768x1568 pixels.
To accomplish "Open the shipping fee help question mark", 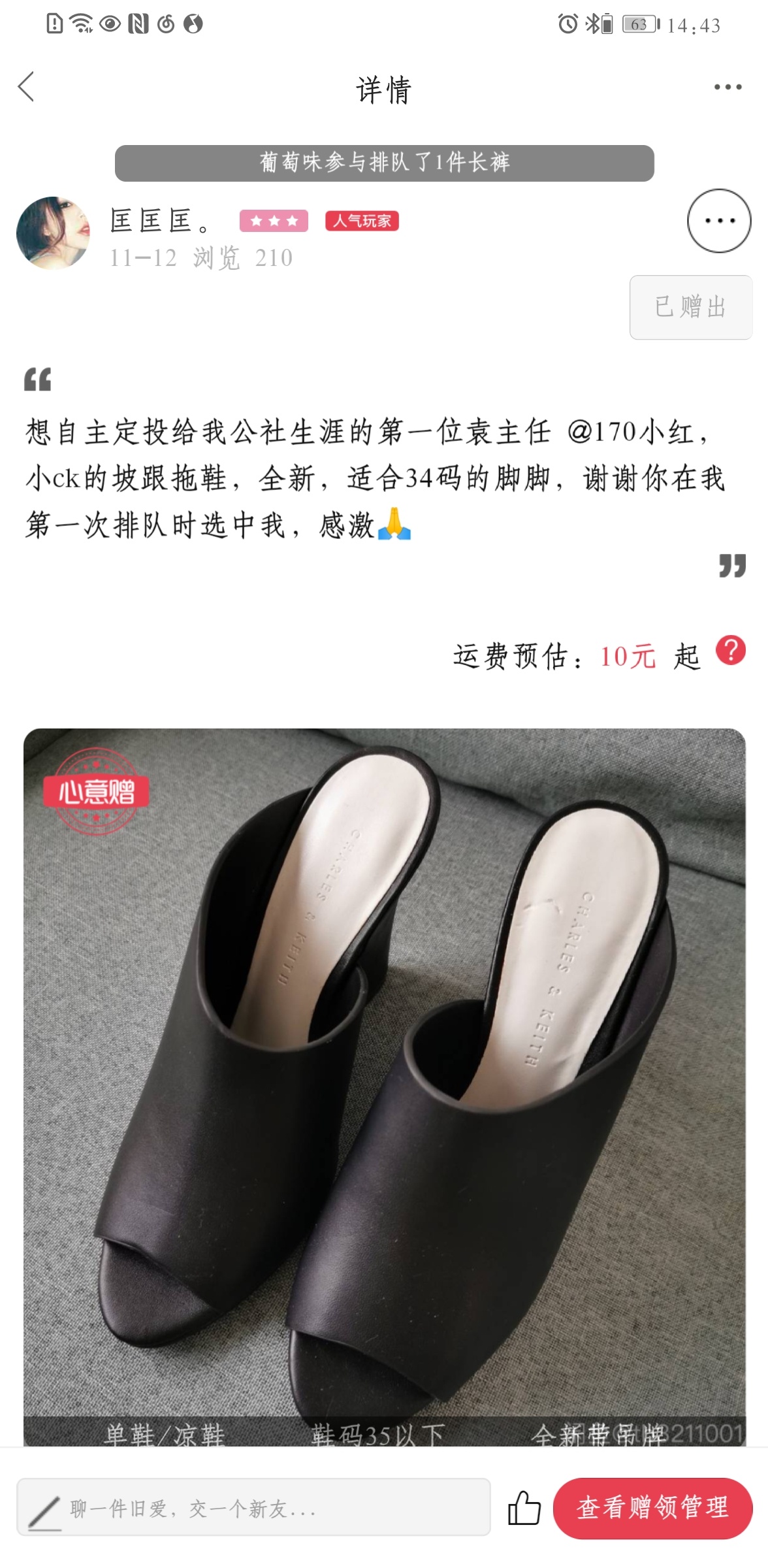I will tap(730, 651).
